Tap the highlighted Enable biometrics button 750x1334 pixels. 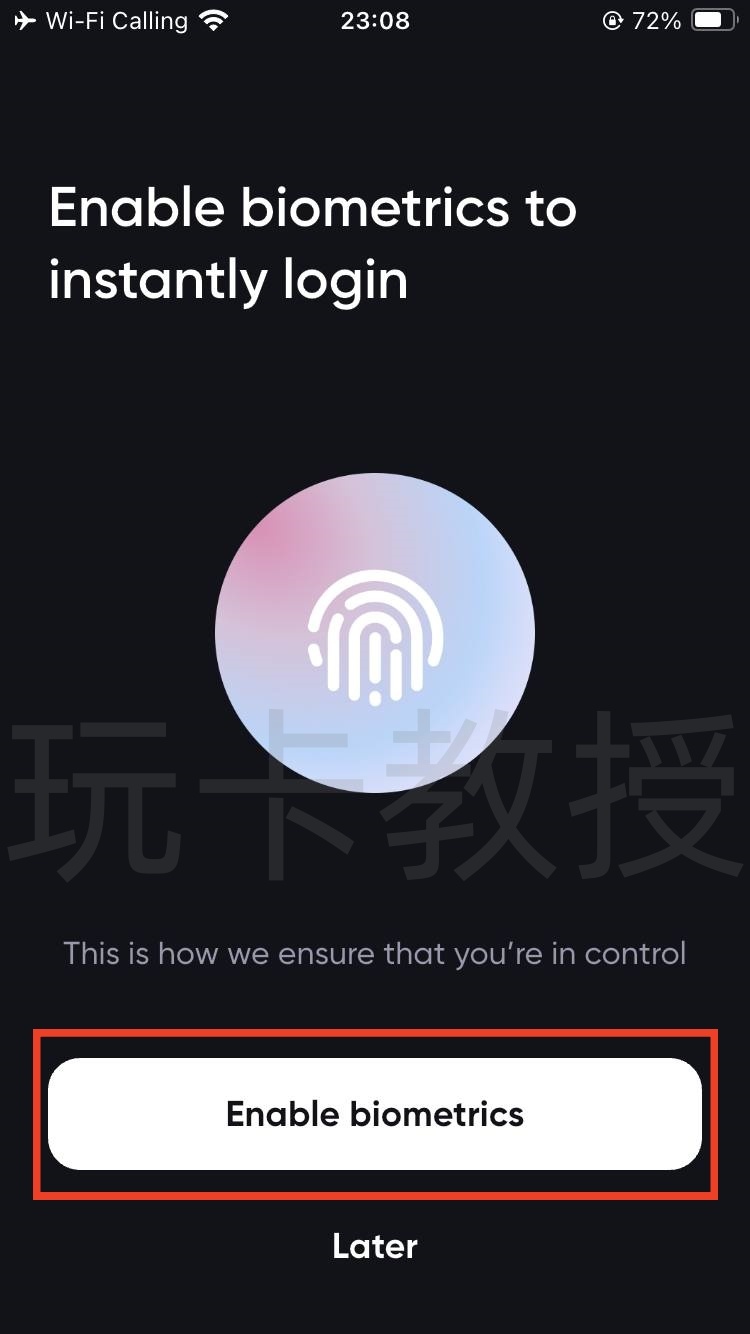375,1113
